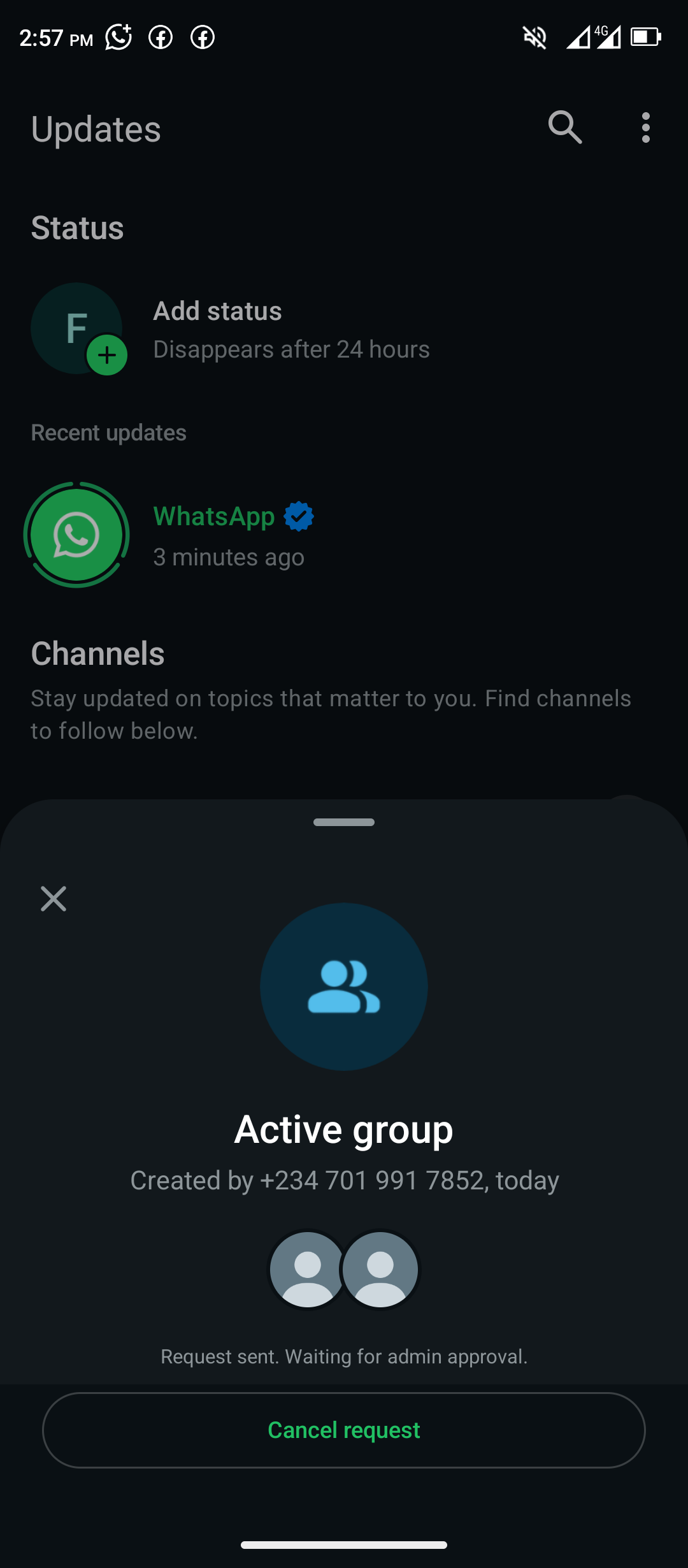
Task: Cancel the group join request
Action: point(344,1430)
